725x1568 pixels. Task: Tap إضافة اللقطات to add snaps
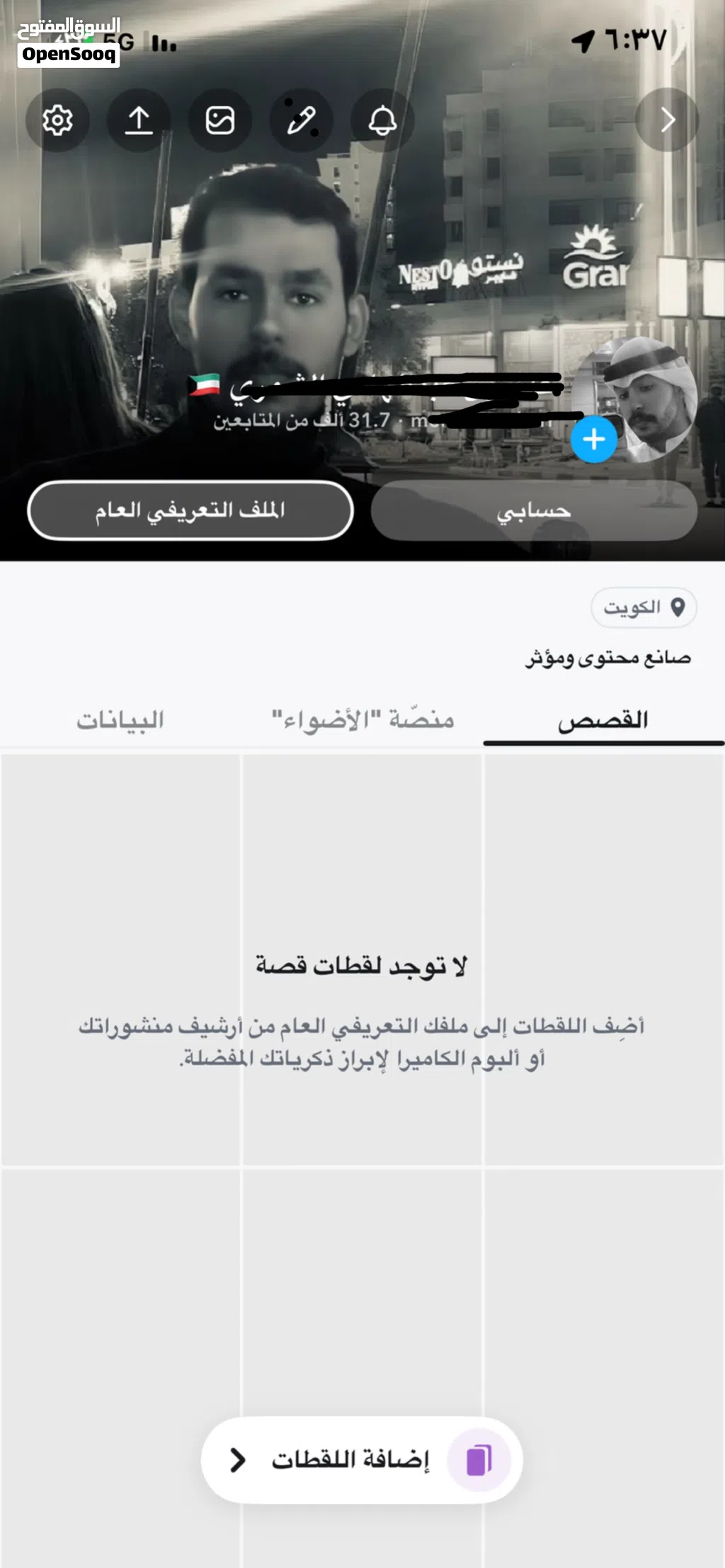coord(362,1460)
